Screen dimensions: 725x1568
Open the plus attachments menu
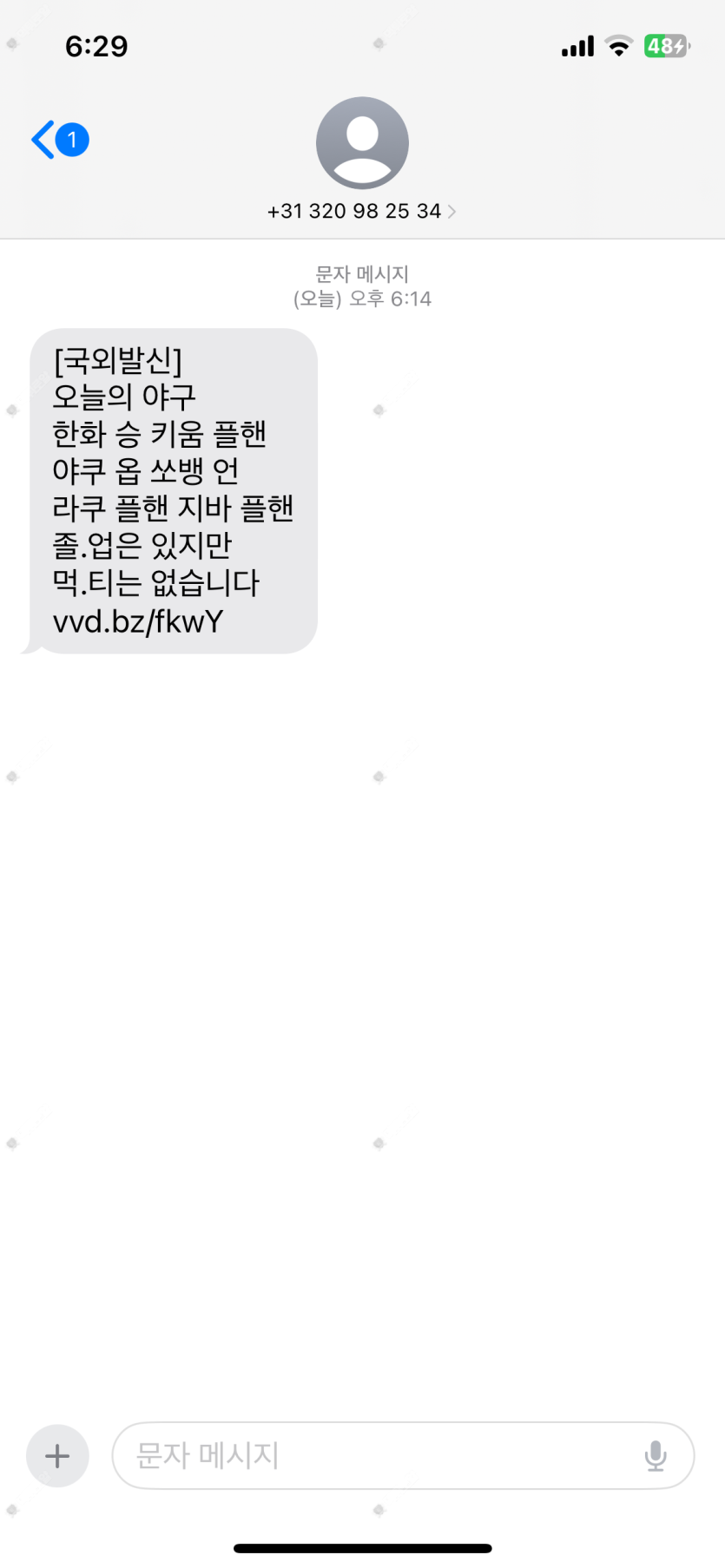57,1455
